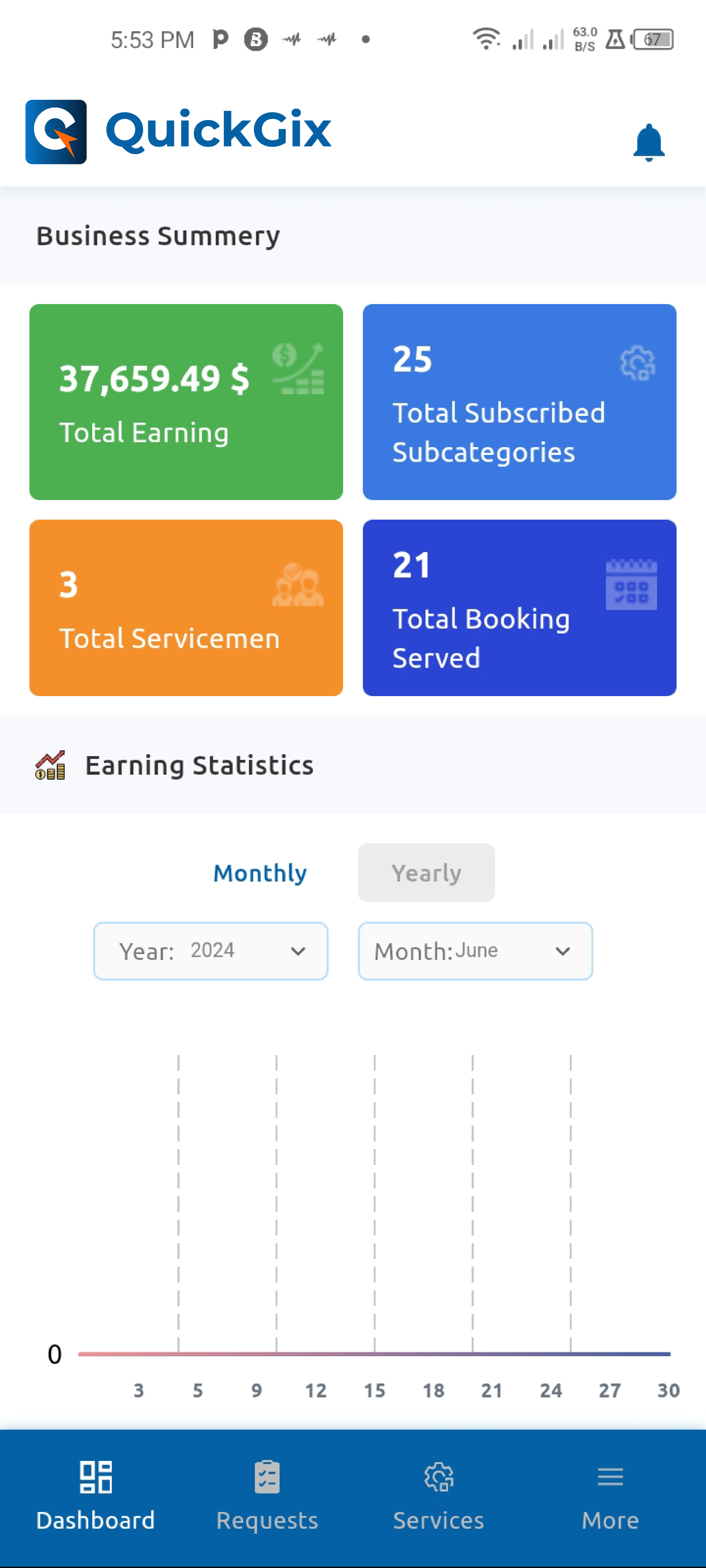Expand the Year dropdown showing 2024
Image resolution: width=706 pixels, height=1568 pixels.
pos(211,951)
